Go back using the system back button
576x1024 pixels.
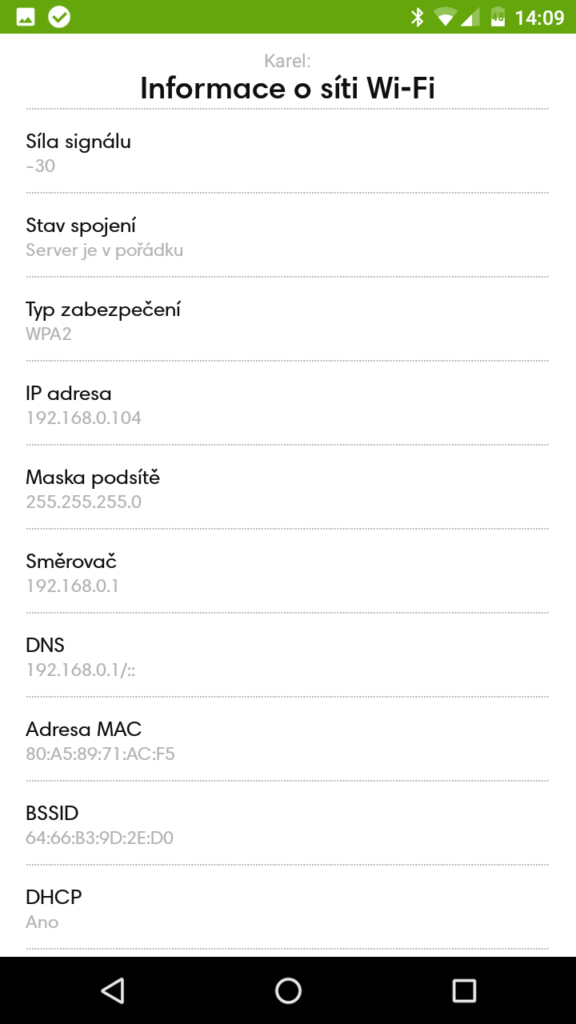tap(113, 991)
